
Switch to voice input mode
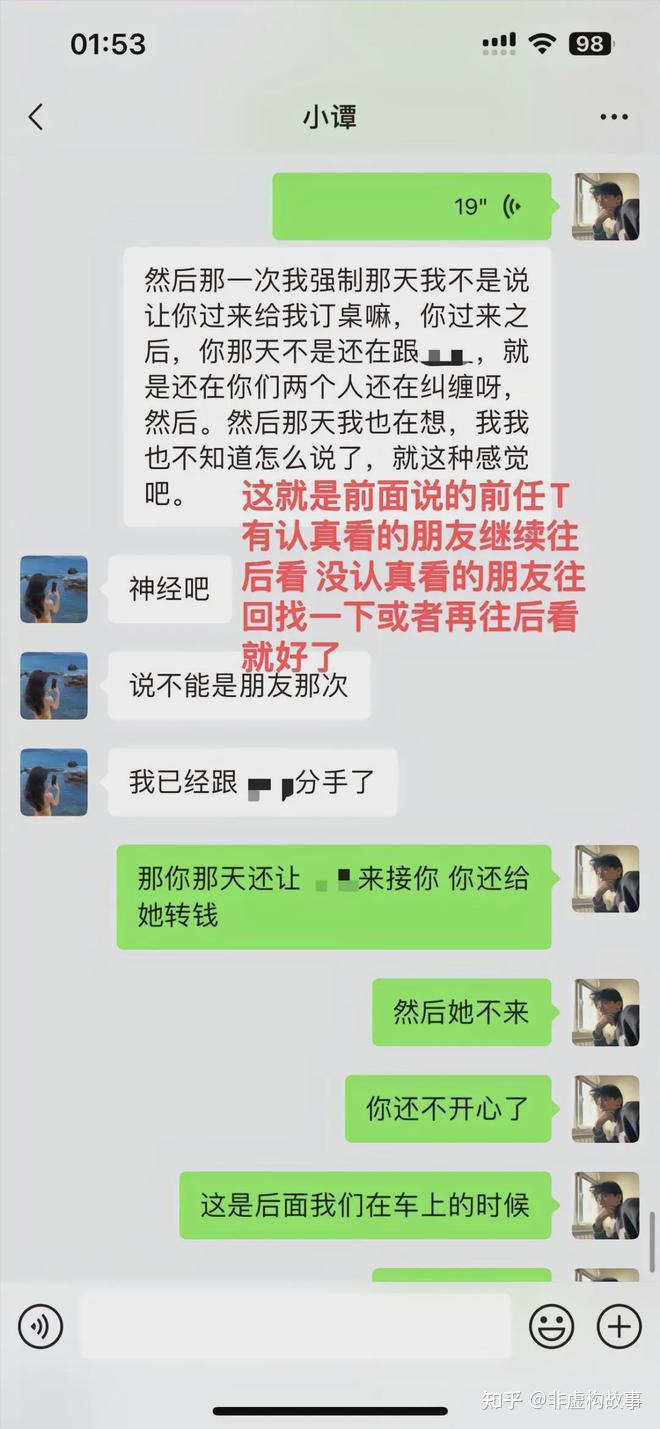[x=40, y=1326]
